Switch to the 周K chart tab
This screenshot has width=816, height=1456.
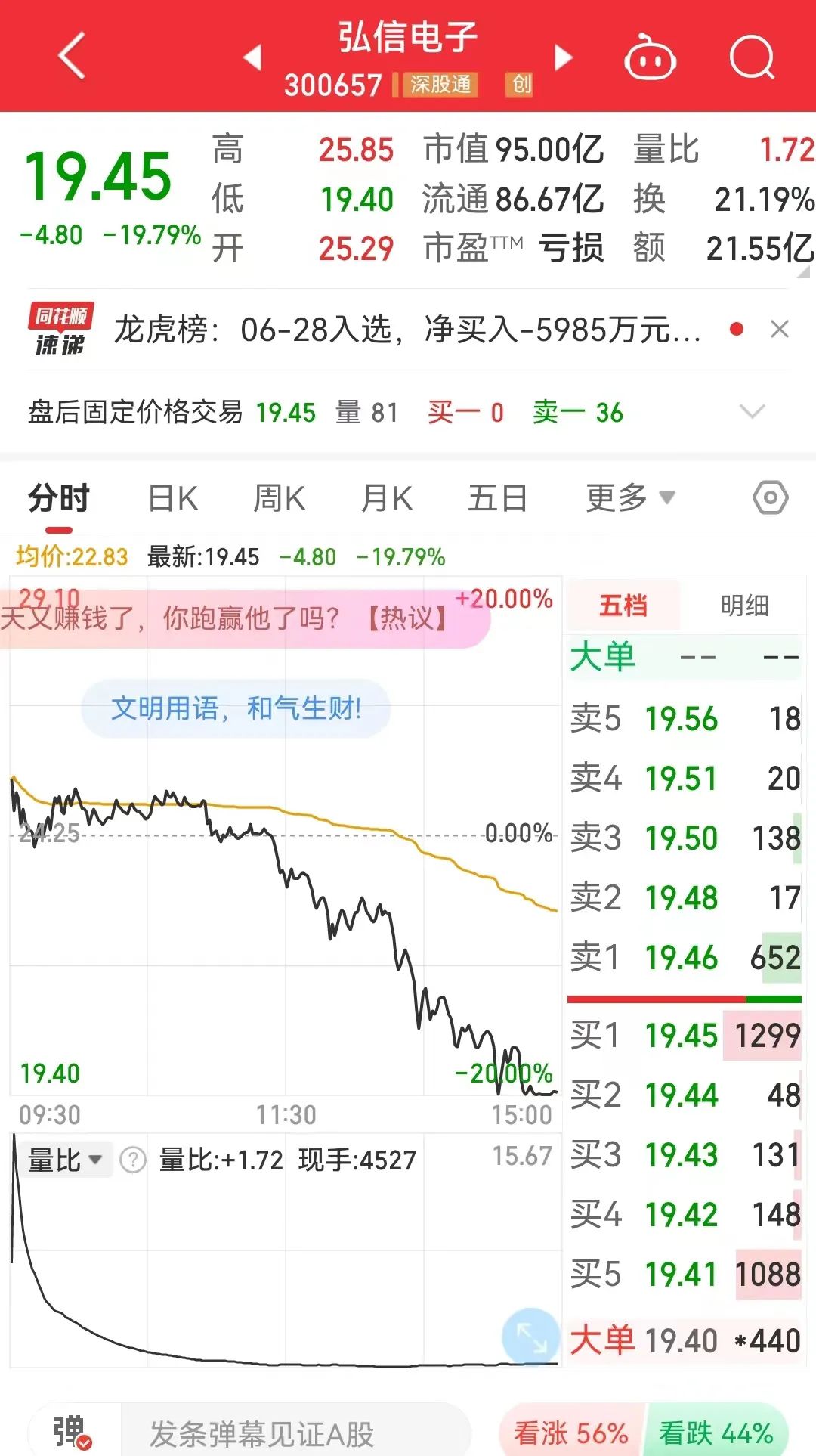click(x=279, y=498)
